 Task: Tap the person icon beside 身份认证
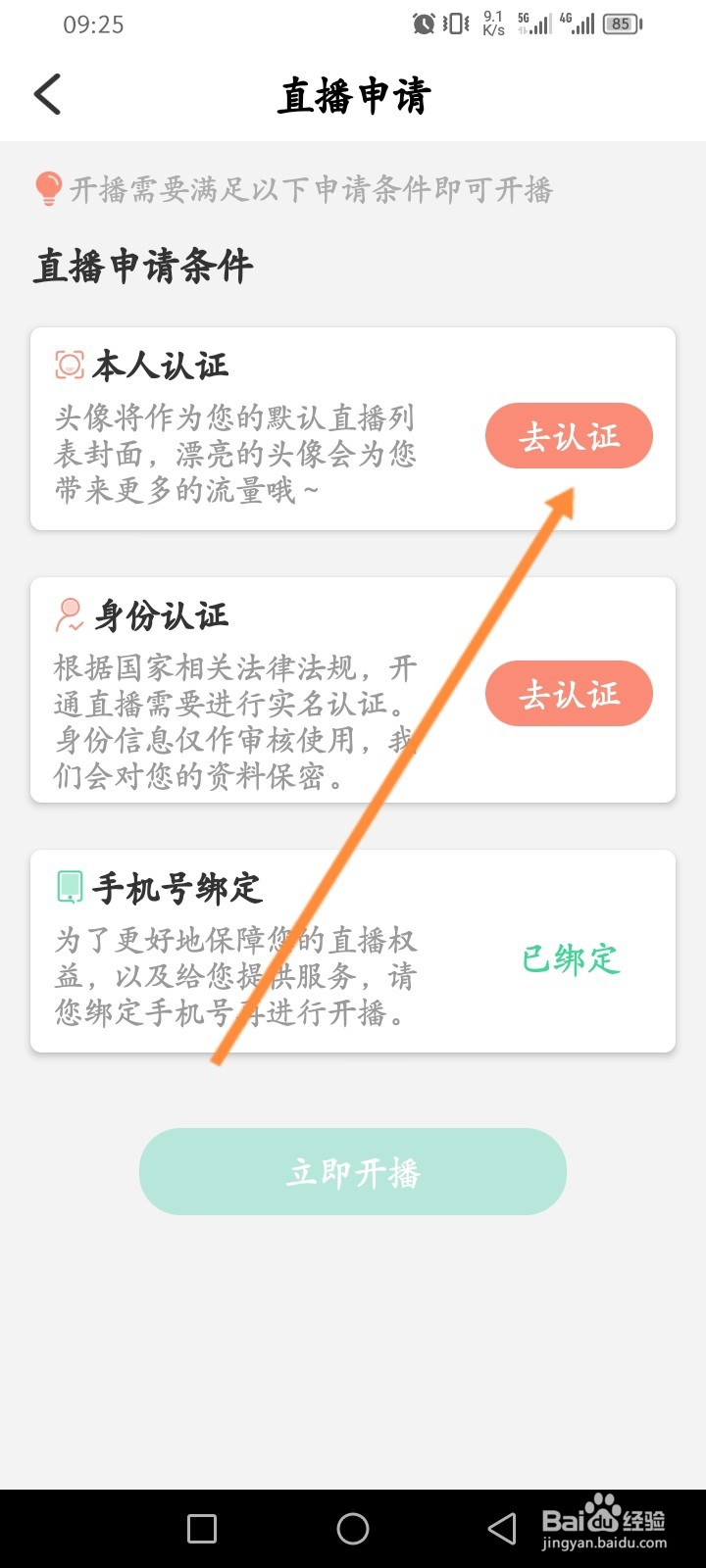coord(67,613)
